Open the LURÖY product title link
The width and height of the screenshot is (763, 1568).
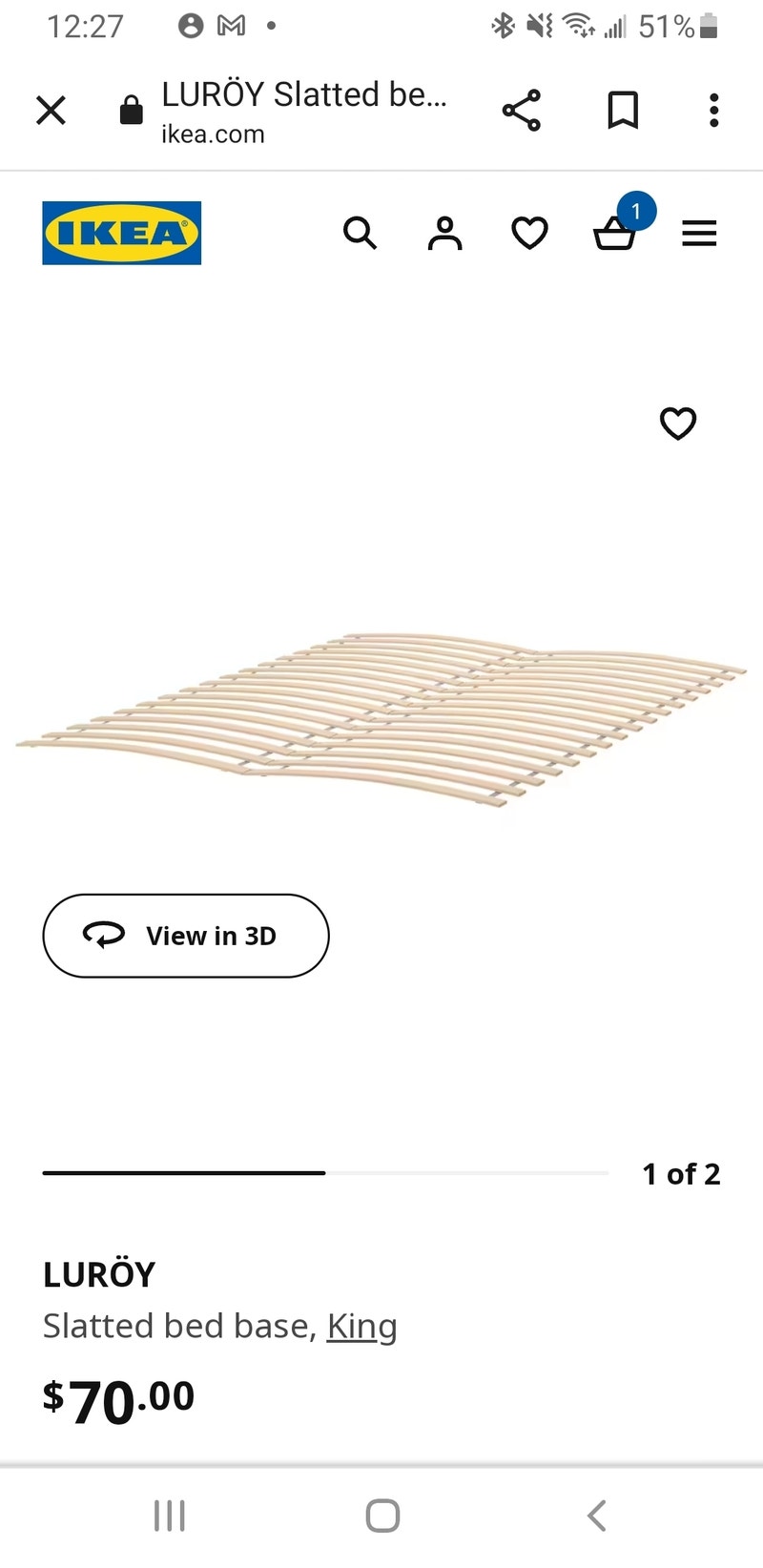[x=99, y=1273]
